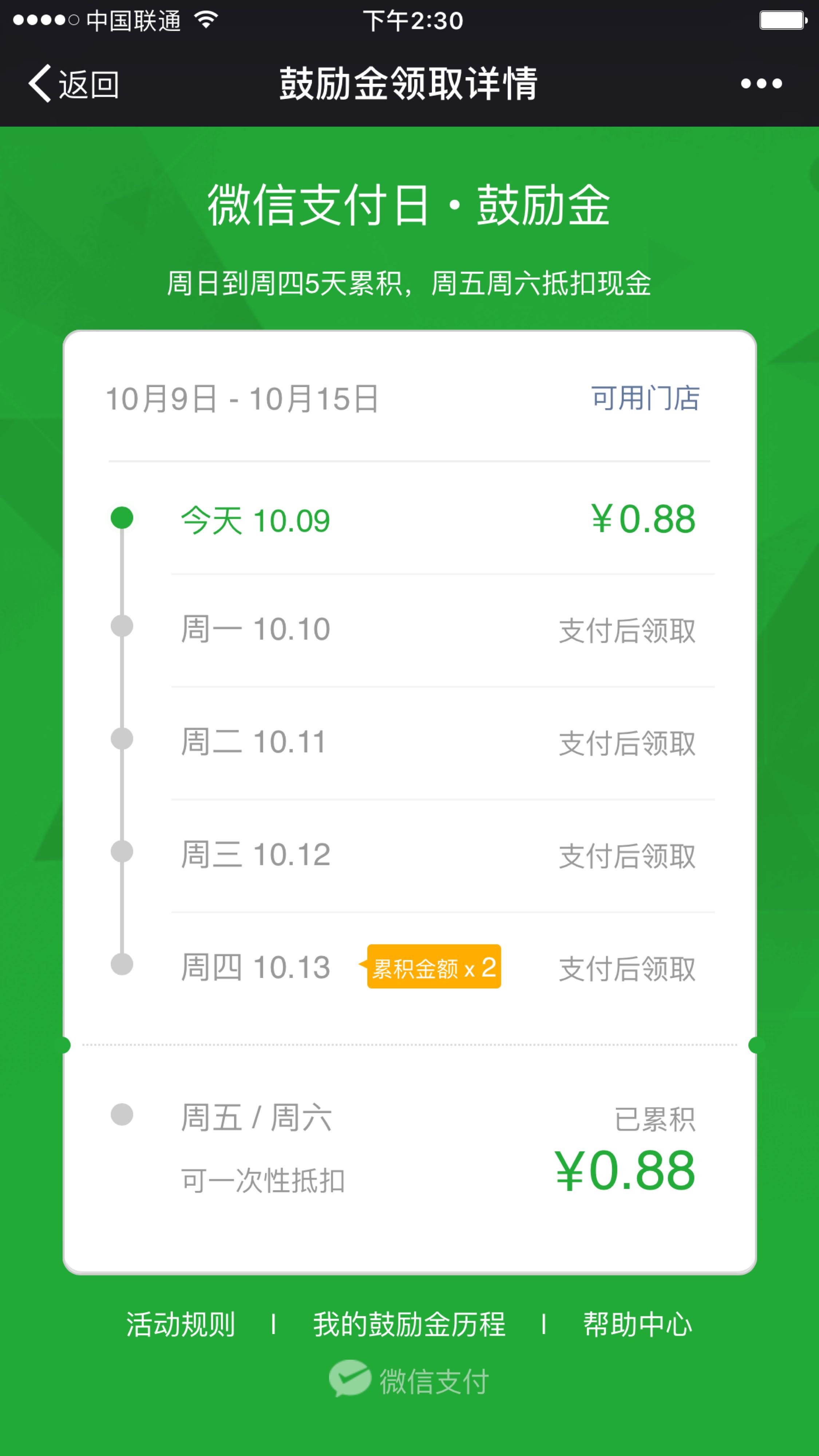
Task: Open the 可用门店 link
Action: (x=645, y=398)
